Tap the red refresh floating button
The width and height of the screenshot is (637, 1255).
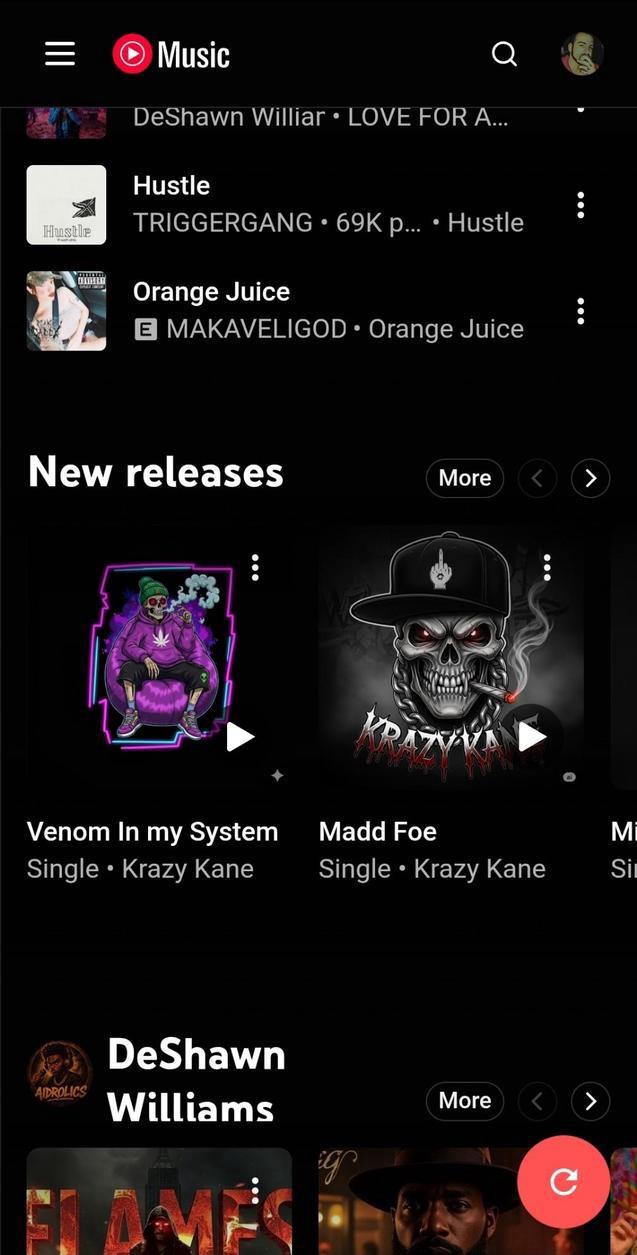(x=563, y=1182)
